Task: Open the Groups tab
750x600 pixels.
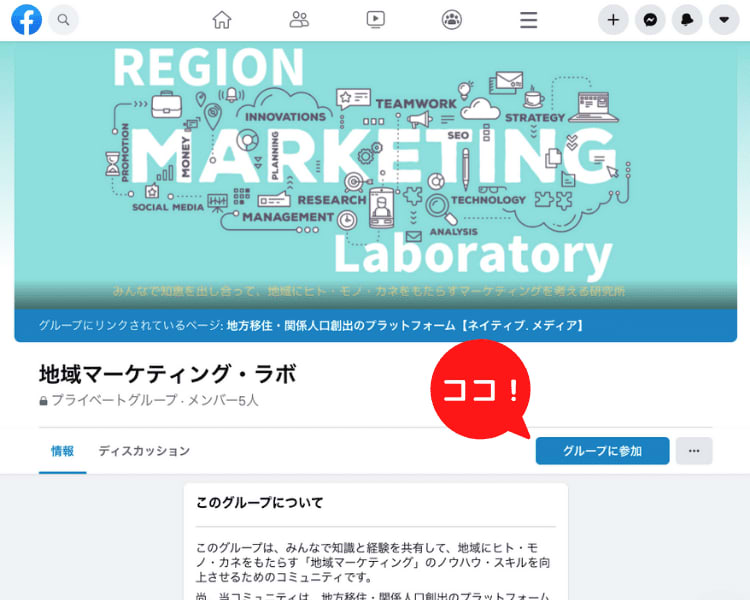Action: click(452, 19)
